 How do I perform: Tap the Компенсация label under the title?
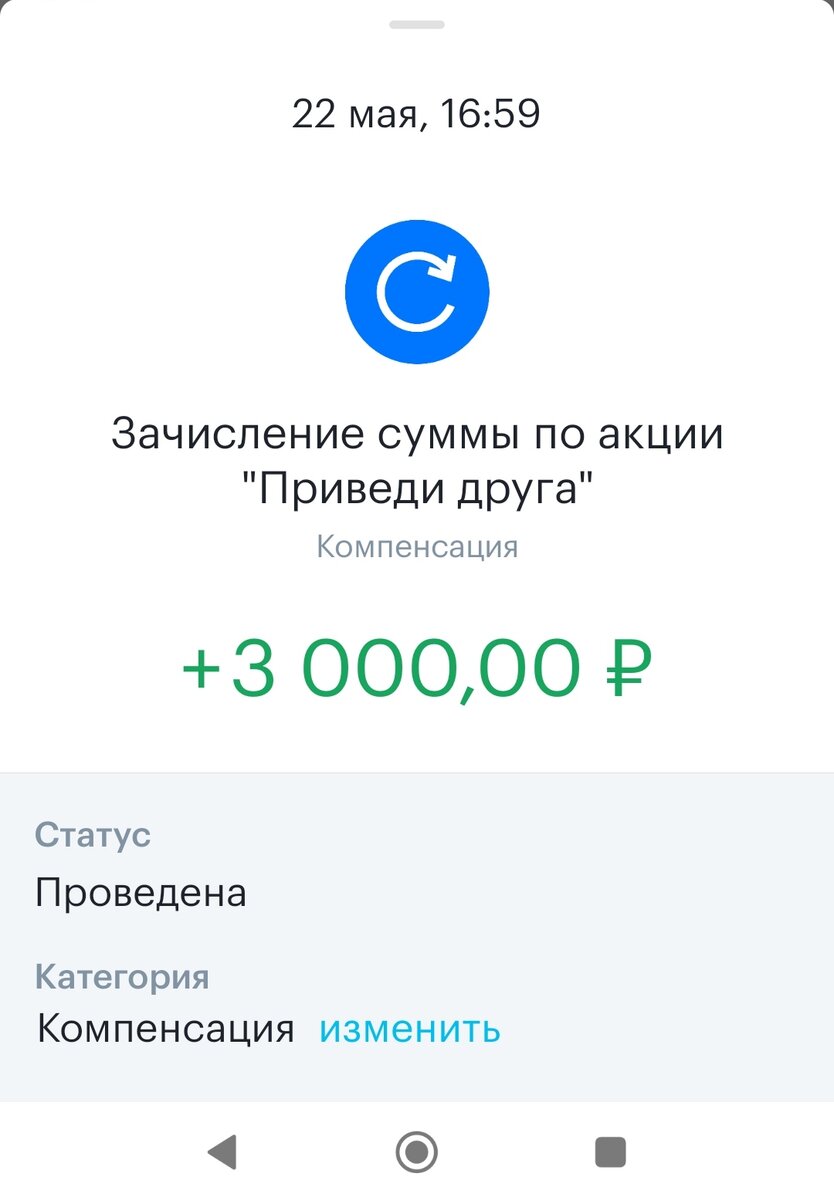417,545
